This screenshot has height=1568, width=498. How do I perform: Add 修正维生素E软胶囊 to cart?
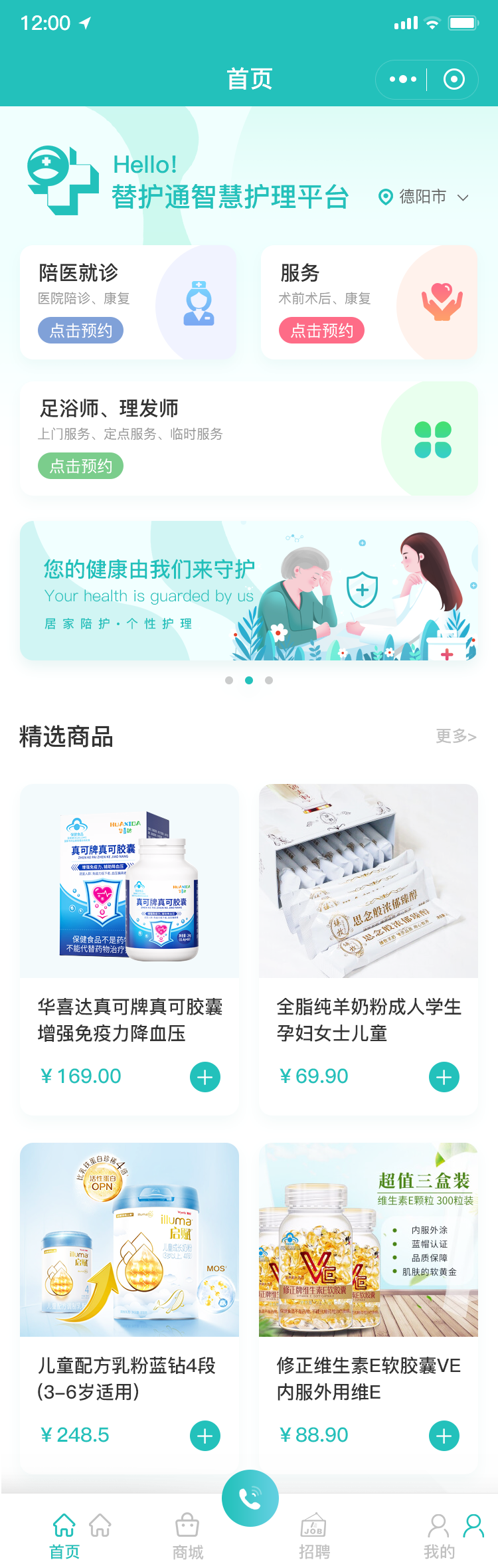pos(444,1436)
